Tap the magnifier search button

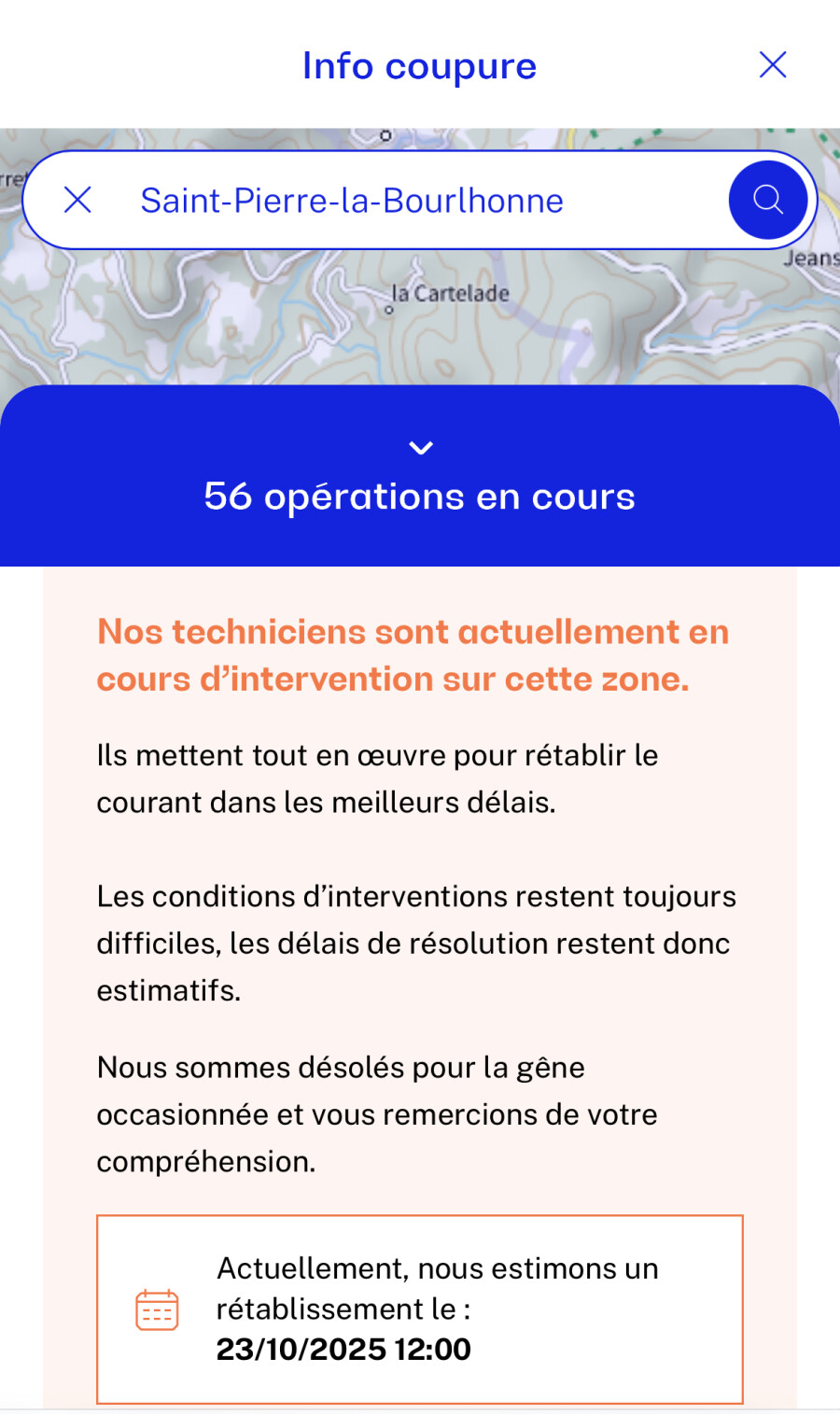point(768,200)
